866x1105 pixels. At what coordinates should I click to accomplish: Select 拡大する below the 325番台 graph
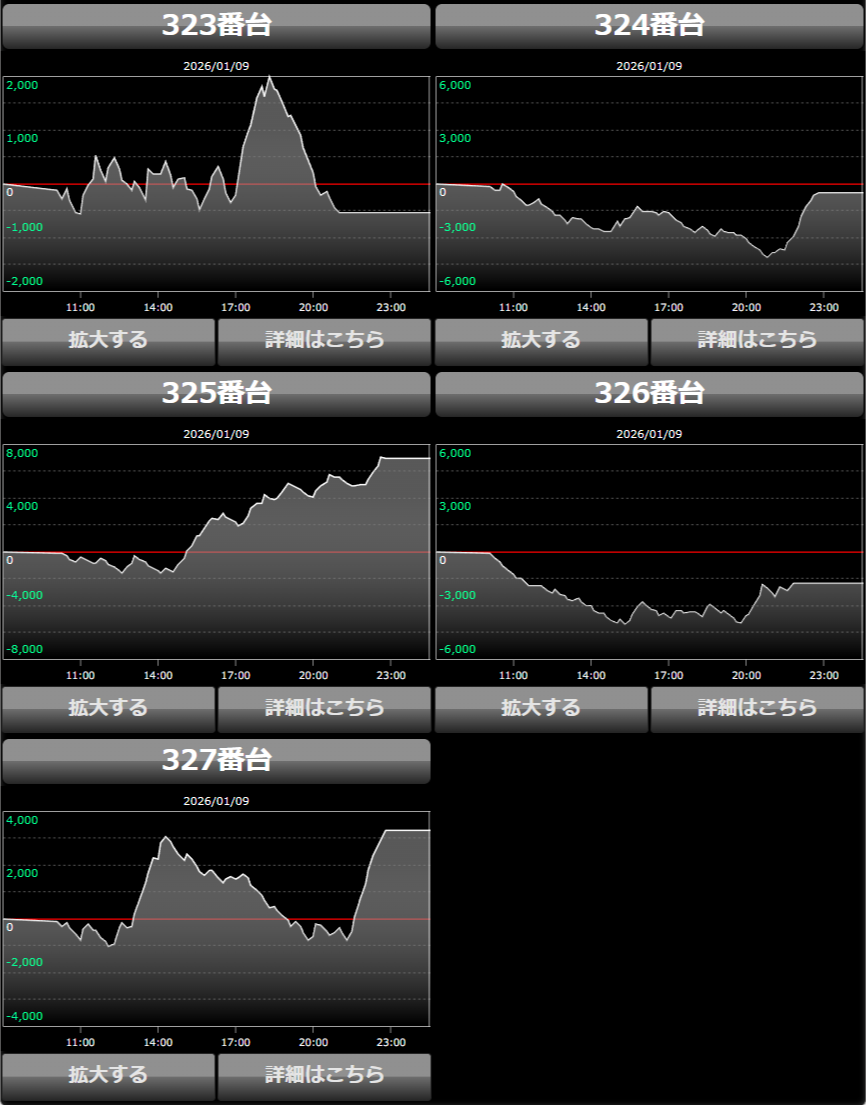coord(108,709)
